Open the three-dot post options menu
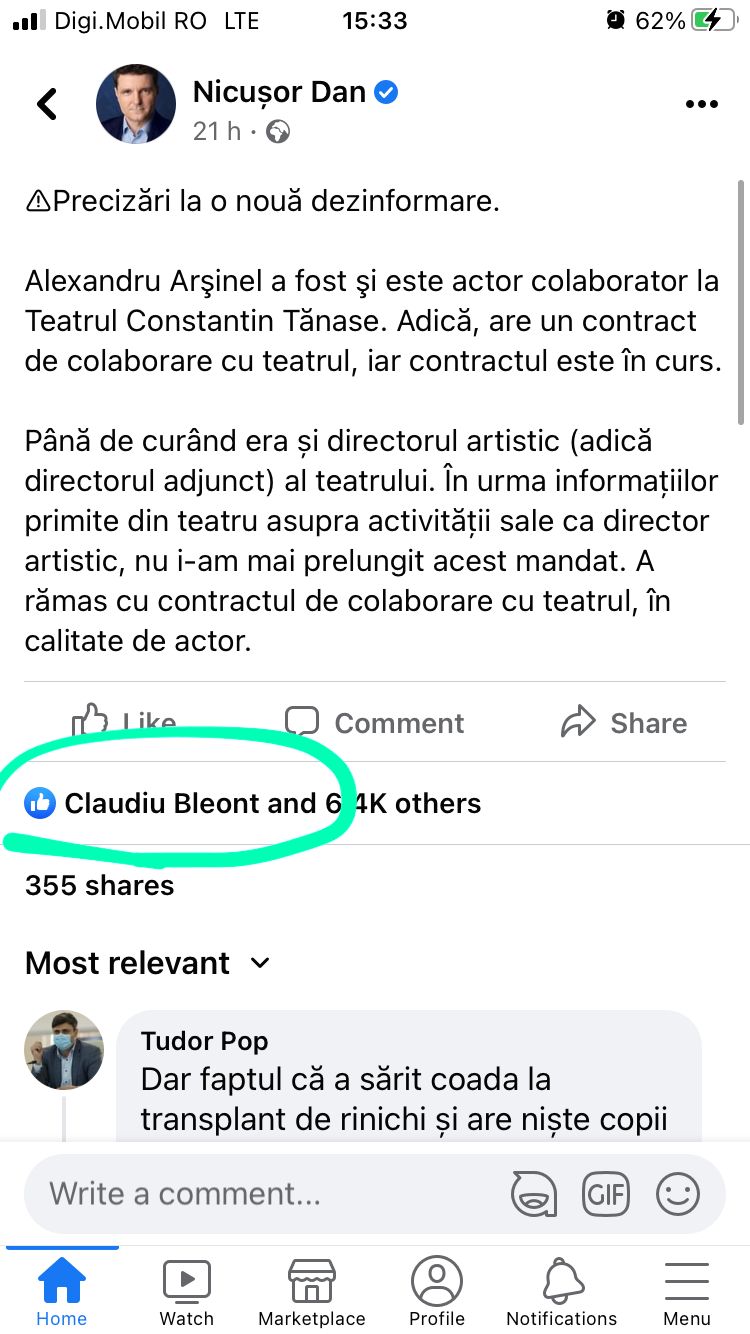This screenshot has width=750, height=1334. [x=702, y=105]
